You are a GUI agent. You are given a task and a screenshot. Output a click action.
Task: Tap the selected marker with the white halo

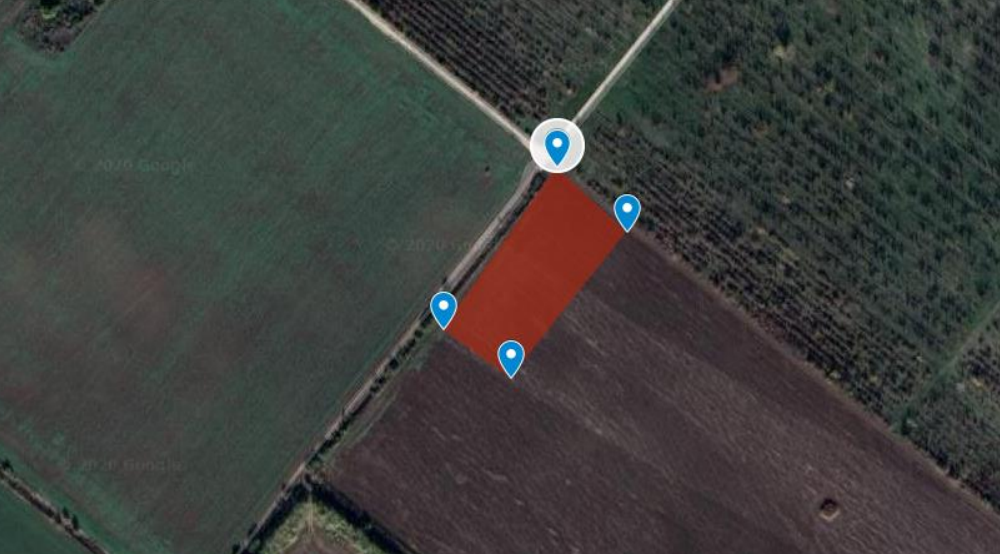point(556,147)
